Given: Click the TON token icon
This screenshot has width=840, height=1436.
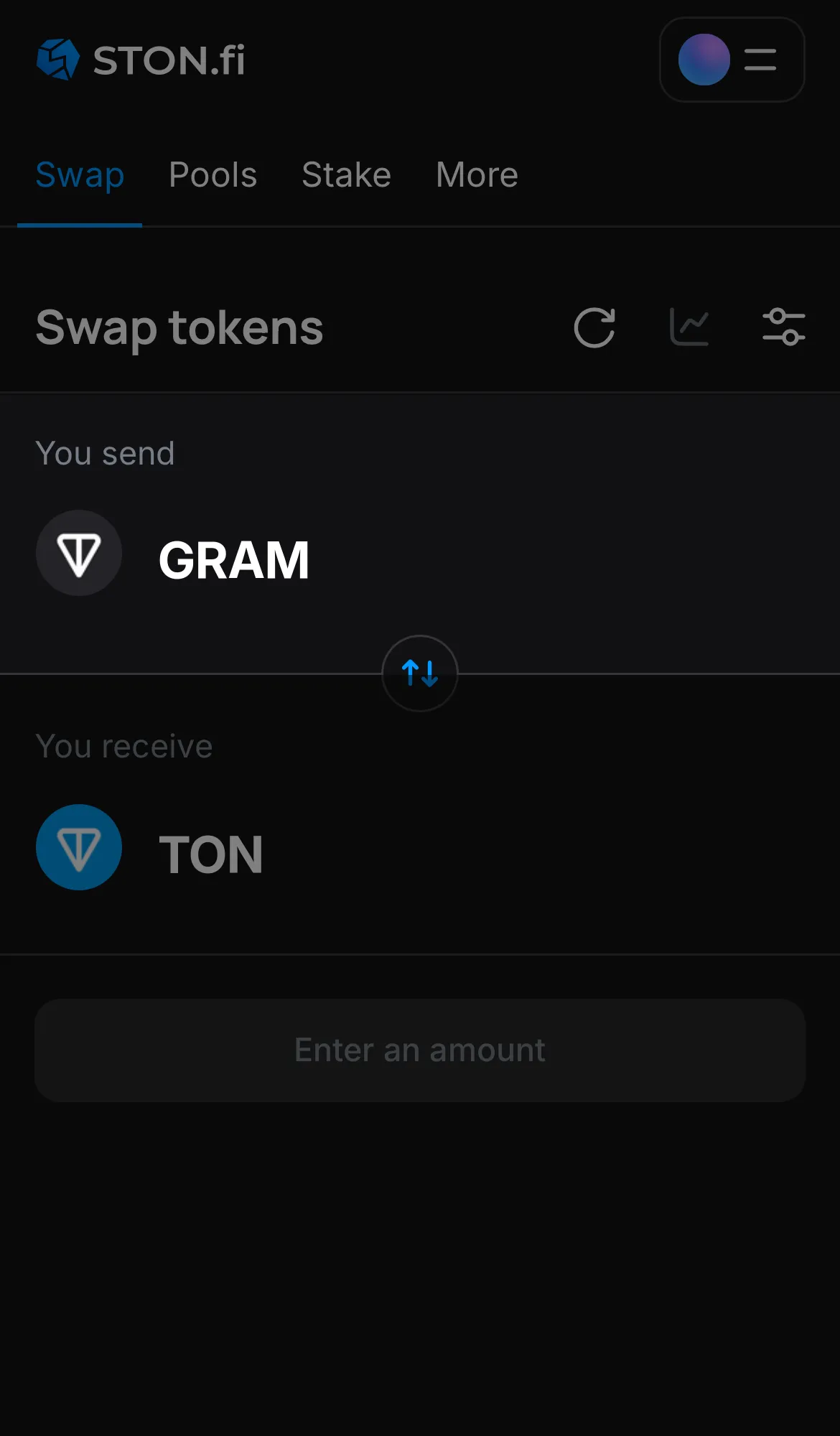Looking at the screenshot, I should tap(79, 847).
